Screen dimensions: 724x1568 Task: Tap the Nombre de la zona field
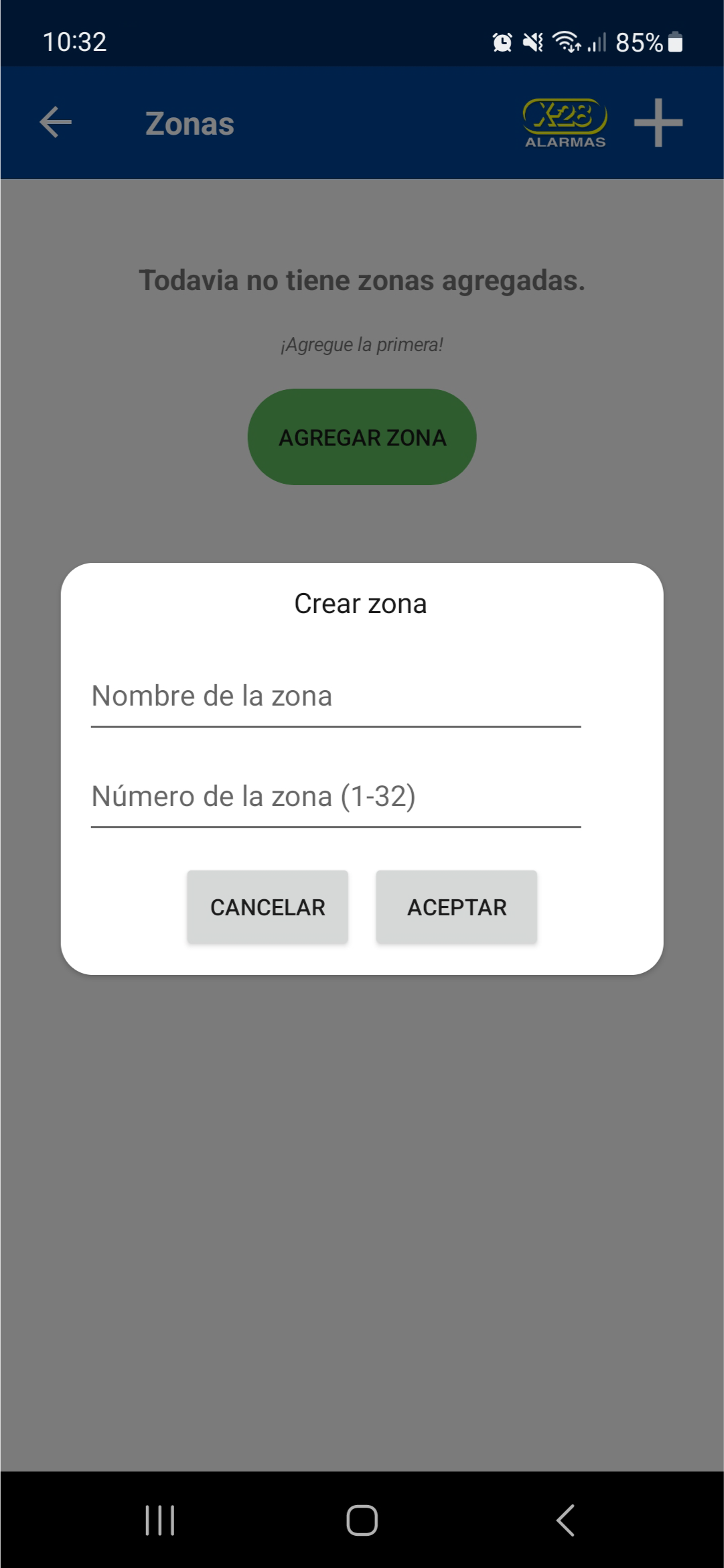coord(336,698)
